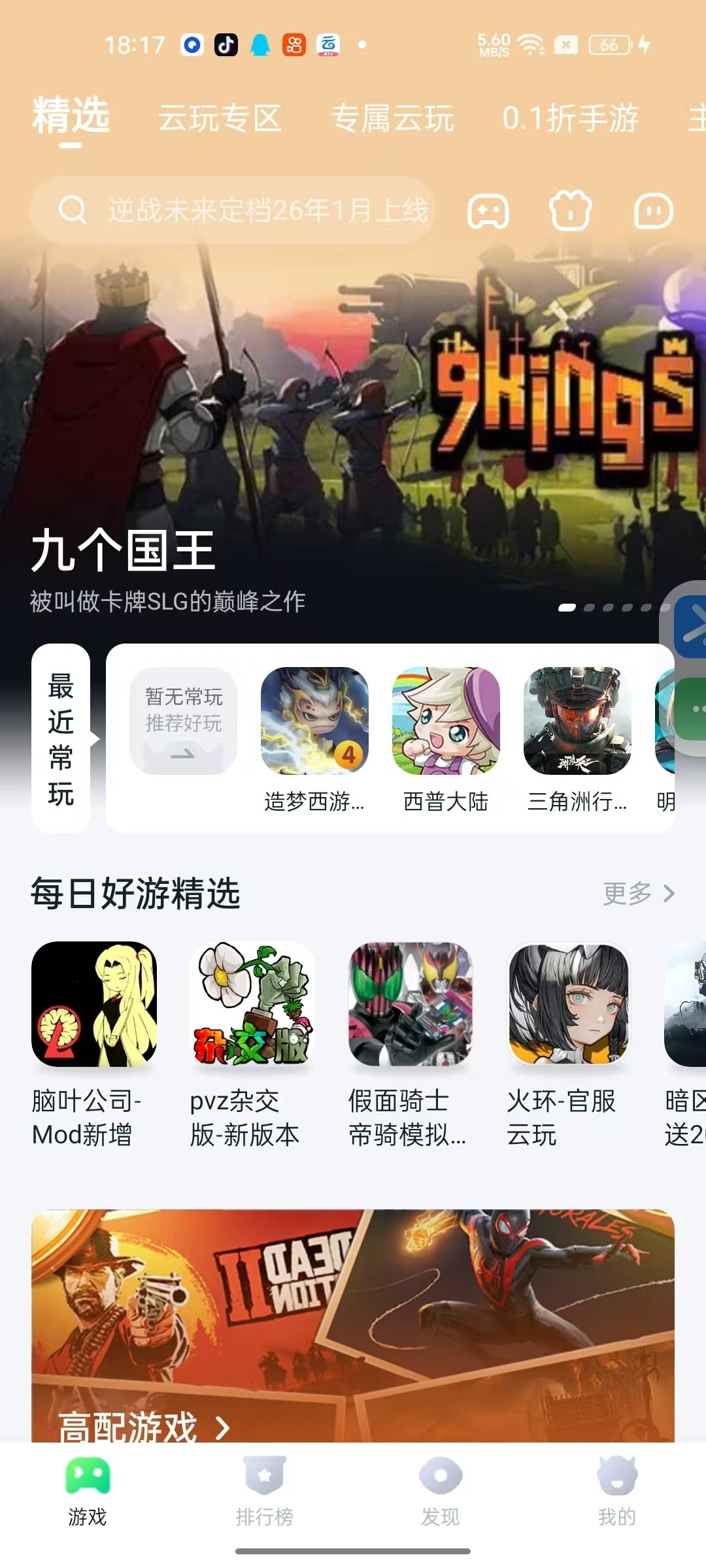Screen dimensions: 706x1568
Task: Open the bear-shaped gift icon
Action: 570,212
